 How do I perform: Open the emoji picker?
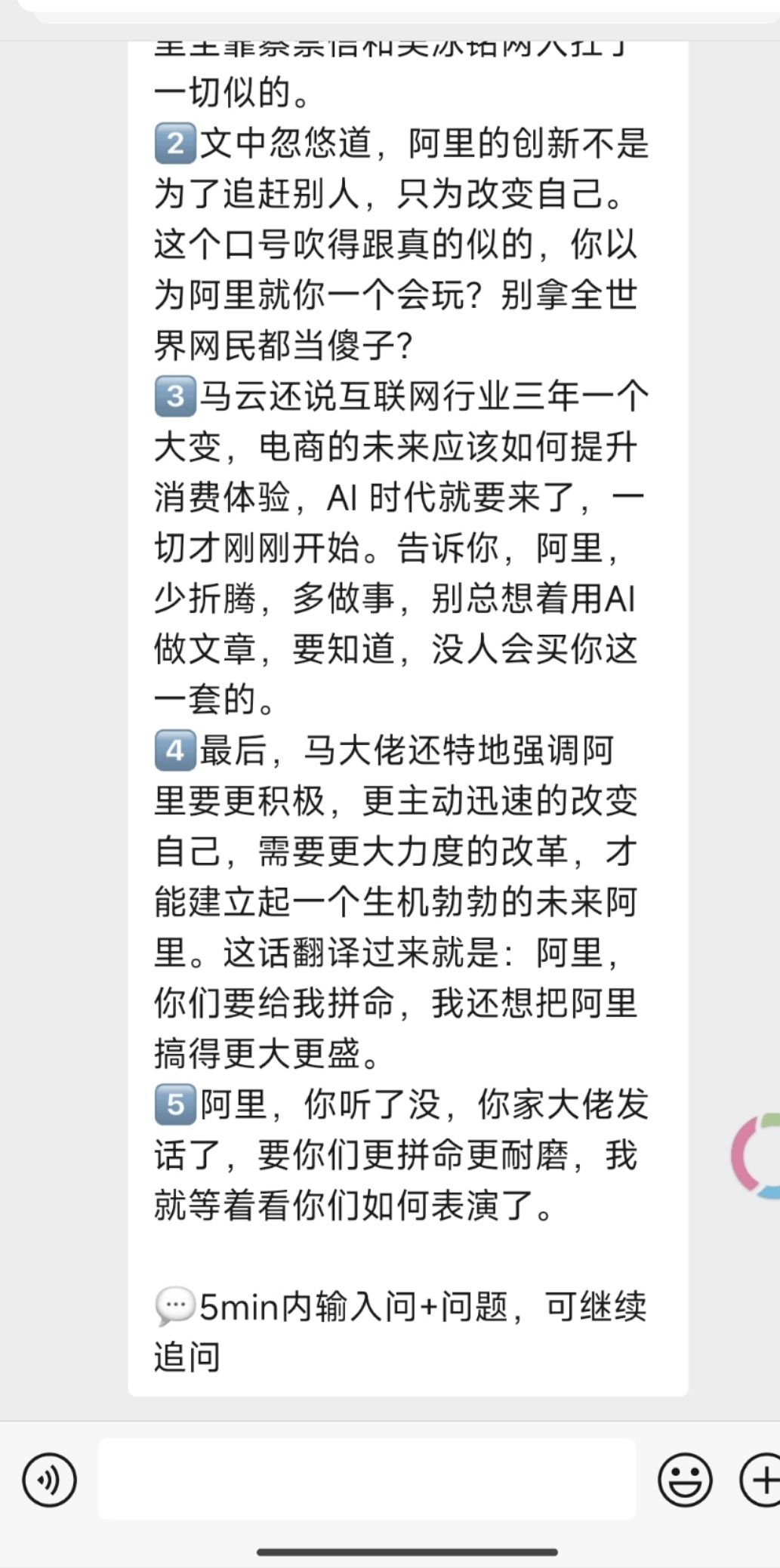coord(685,1478)
